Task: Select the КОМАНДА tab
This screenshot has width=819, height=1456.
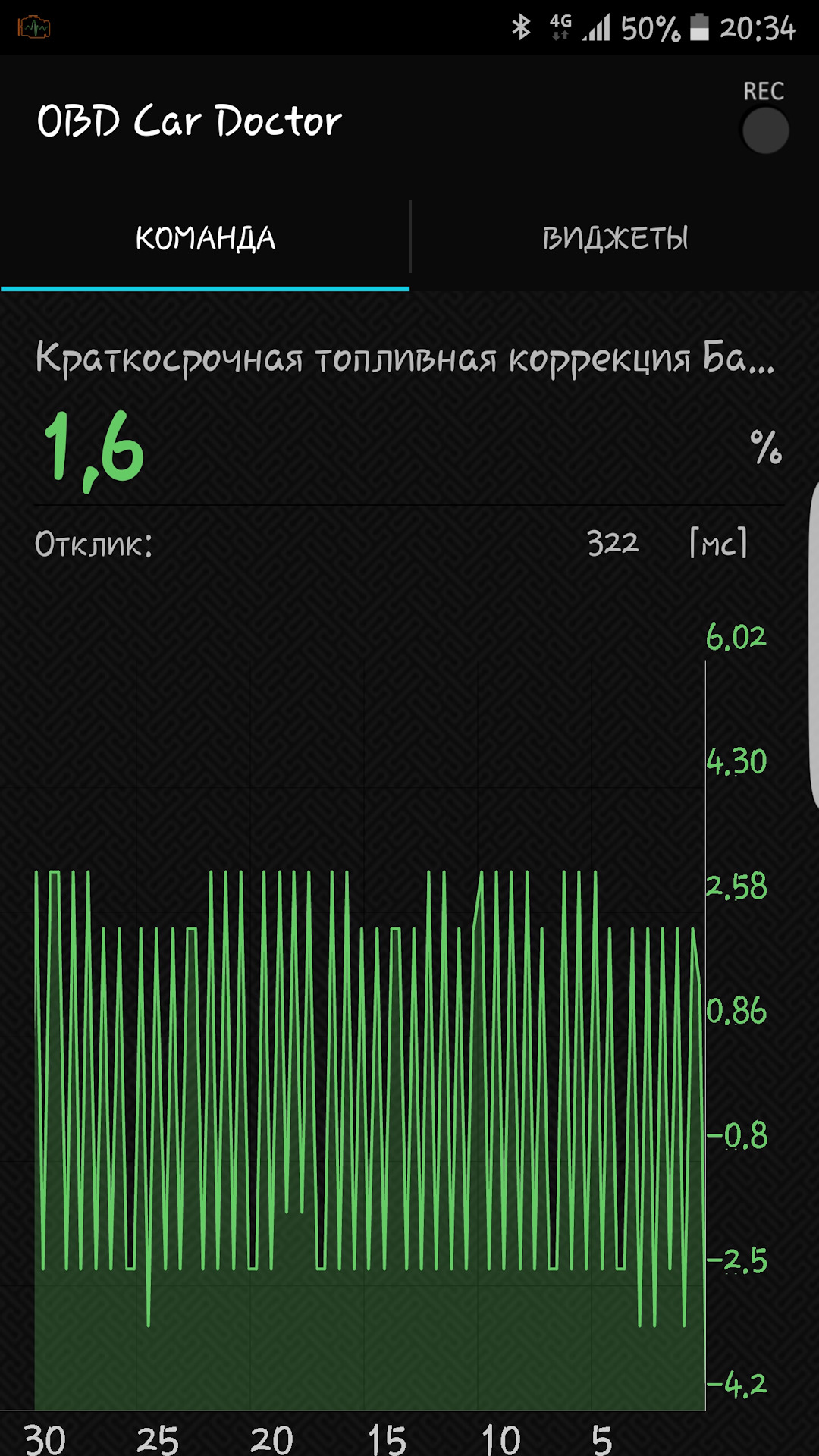Action: (205, 238)
